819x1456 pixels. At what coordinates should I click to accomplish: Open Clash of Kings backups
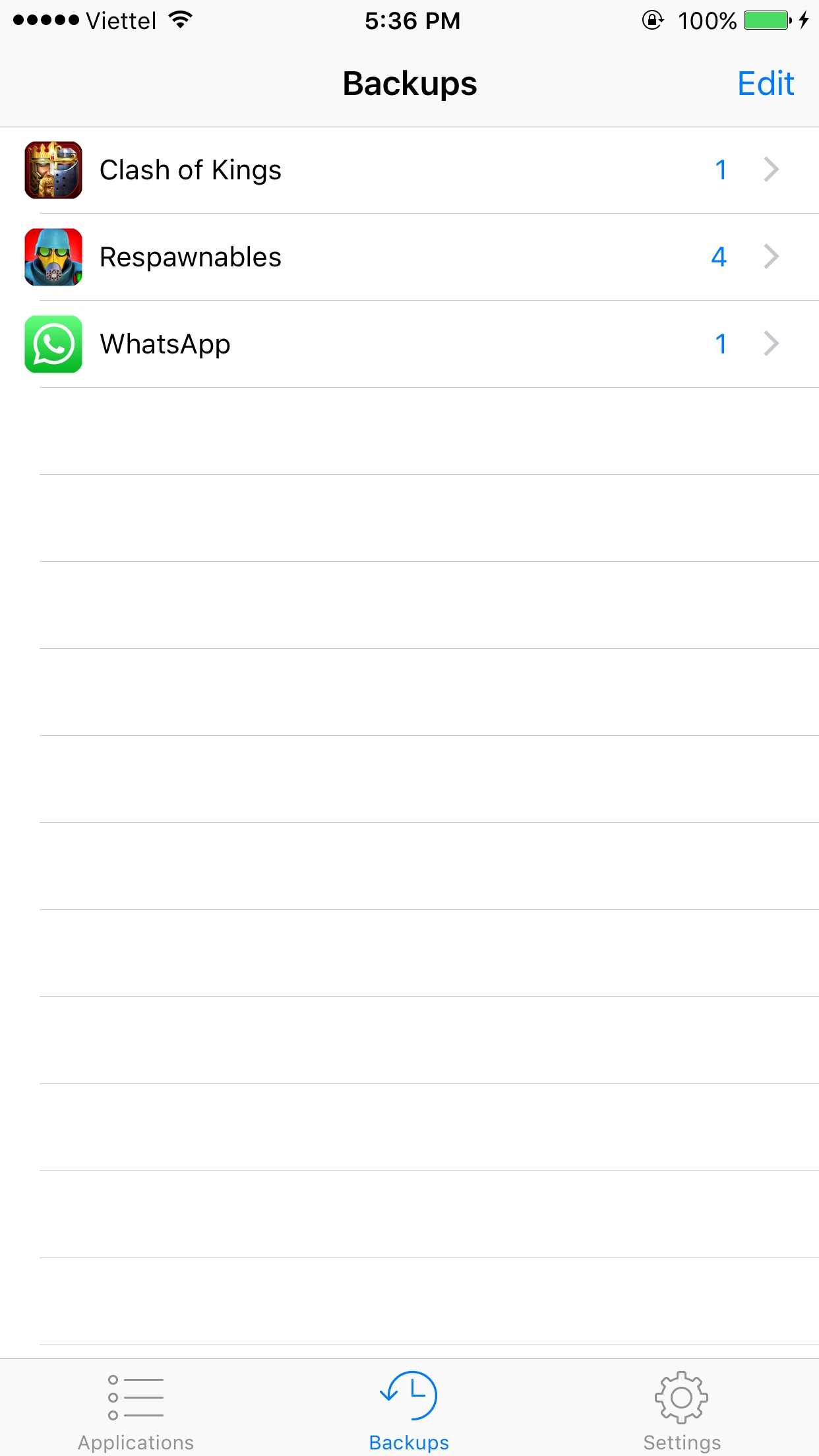click(409, 170)
